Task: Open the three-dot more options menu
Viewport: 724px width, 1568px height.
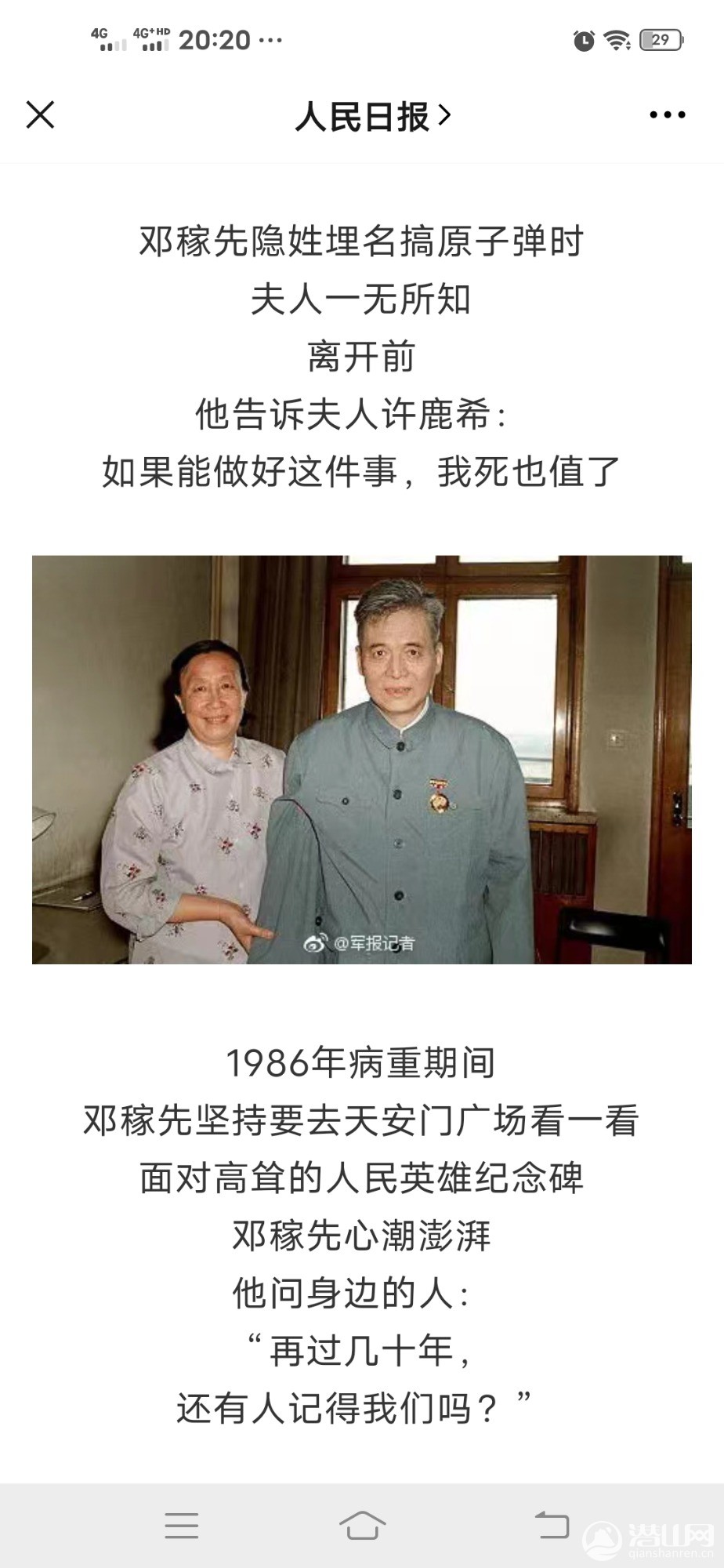Action: coord(667,115)
